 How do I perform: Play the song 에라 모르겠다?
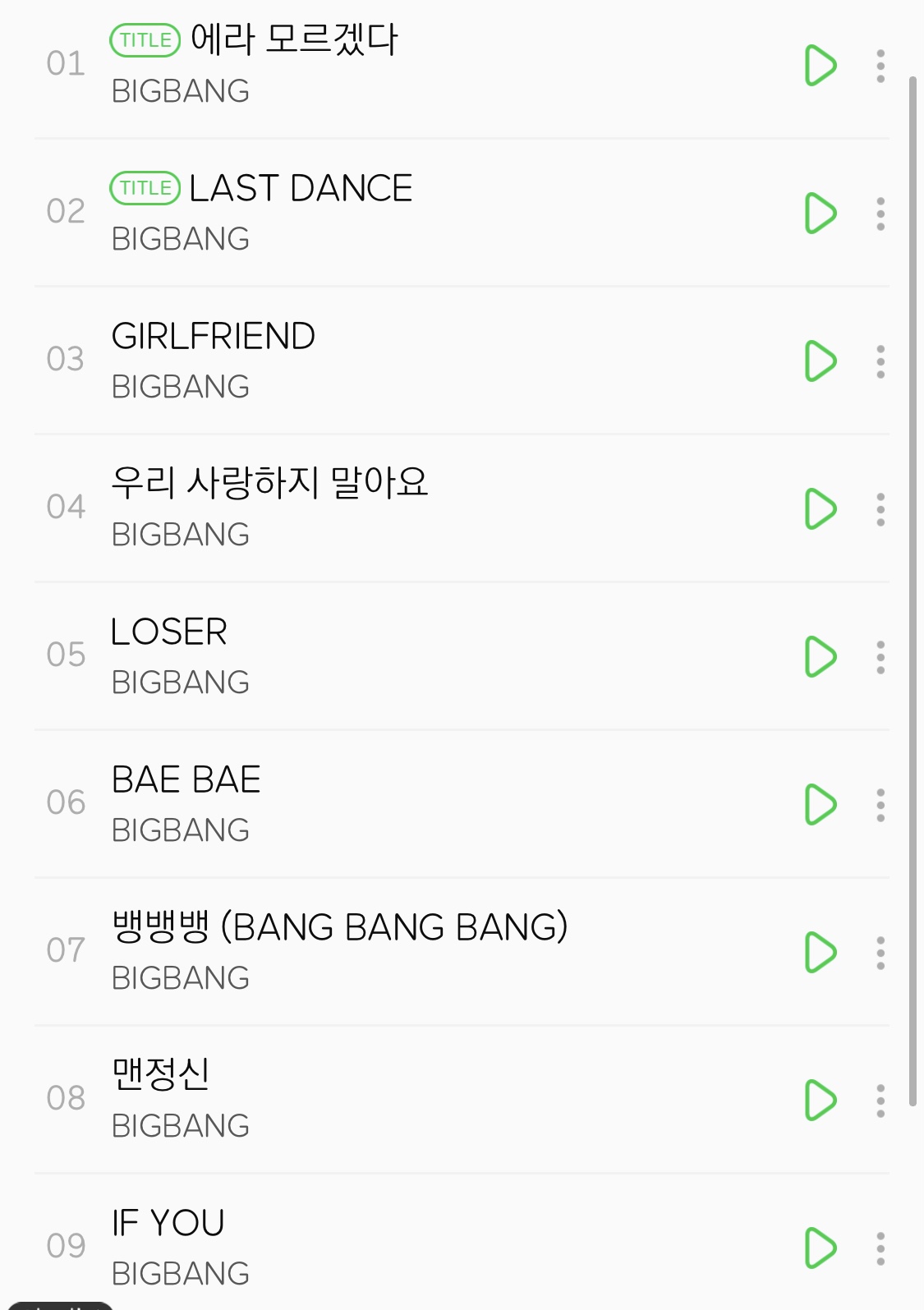(x=820, y=66)
